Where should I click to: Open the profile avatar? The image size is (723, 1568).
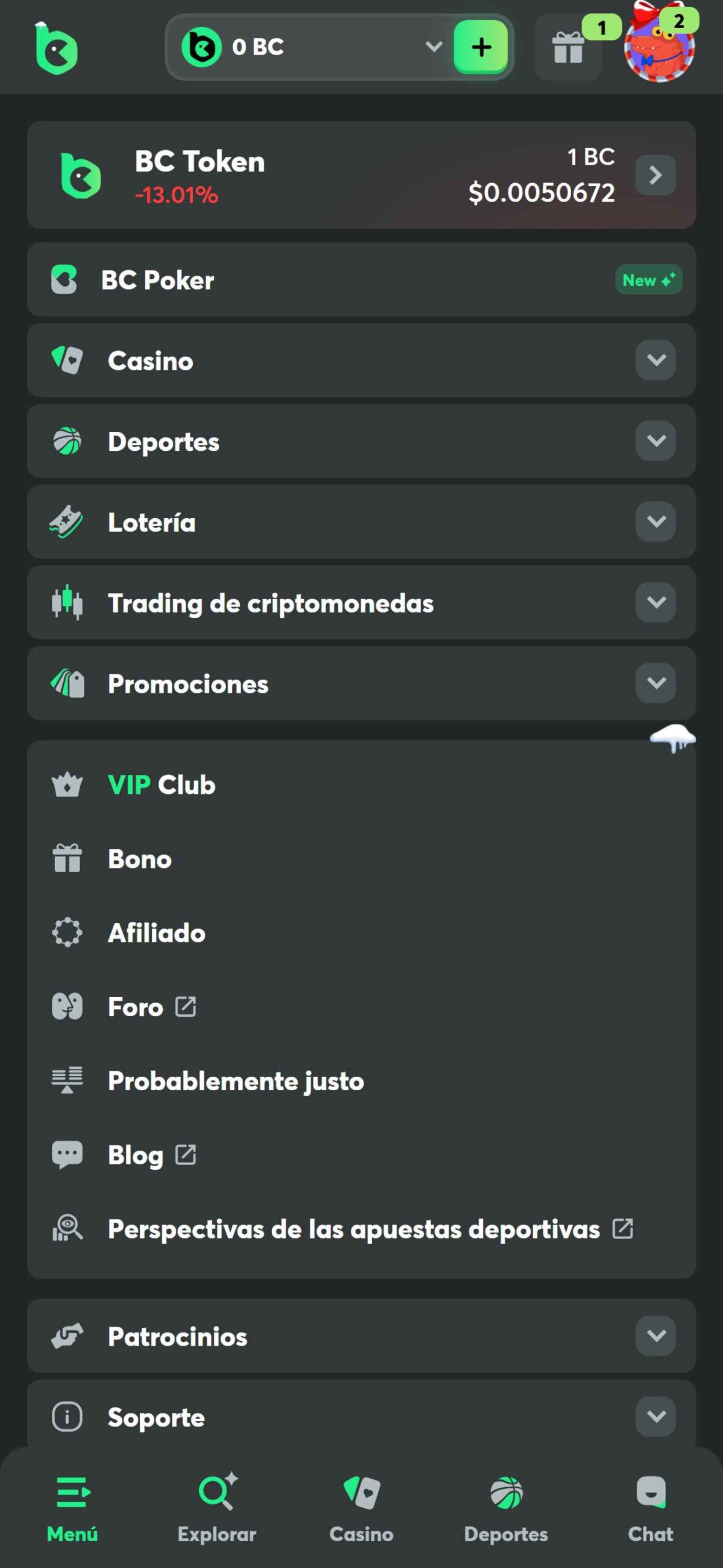[659, 48]
